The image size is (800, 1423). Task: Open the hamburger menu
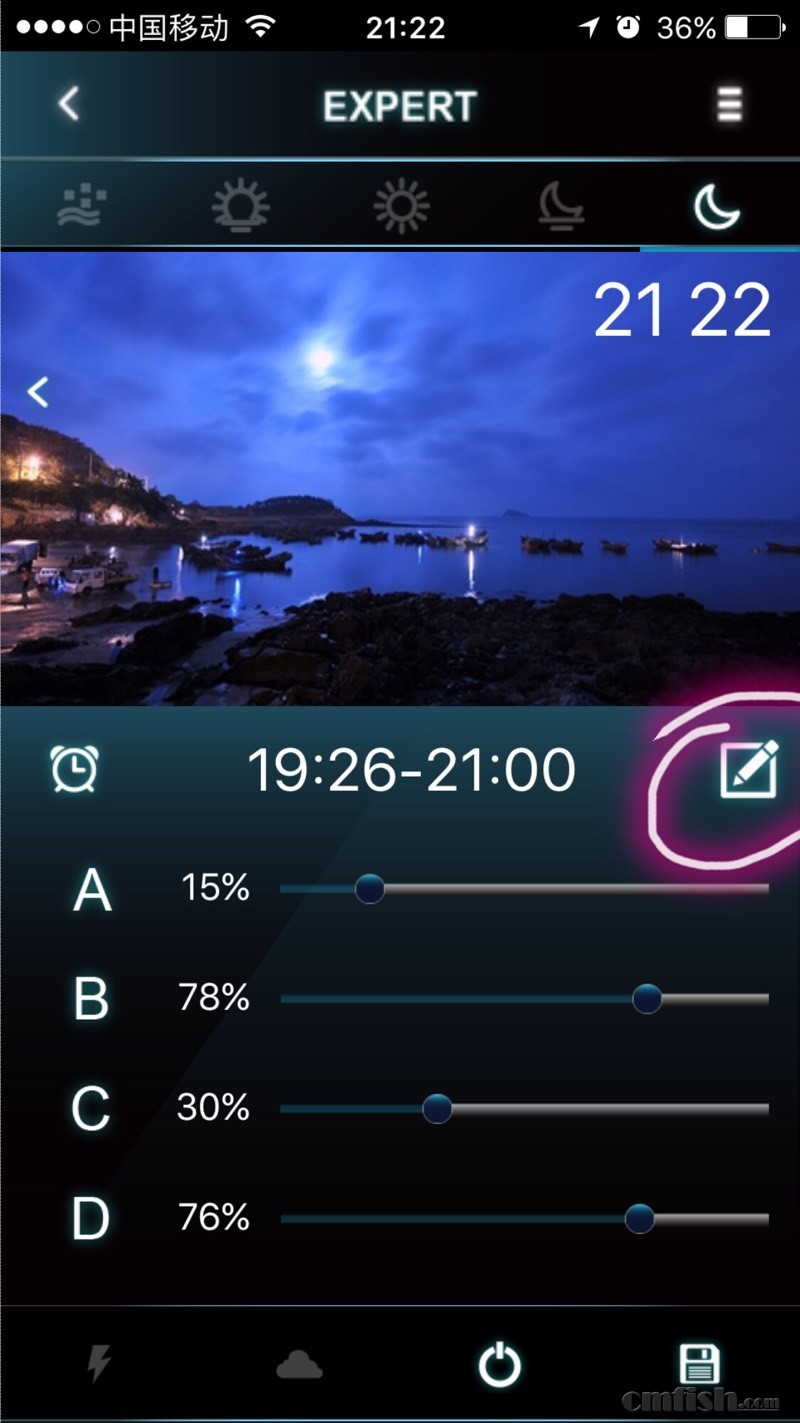[730, 104]
